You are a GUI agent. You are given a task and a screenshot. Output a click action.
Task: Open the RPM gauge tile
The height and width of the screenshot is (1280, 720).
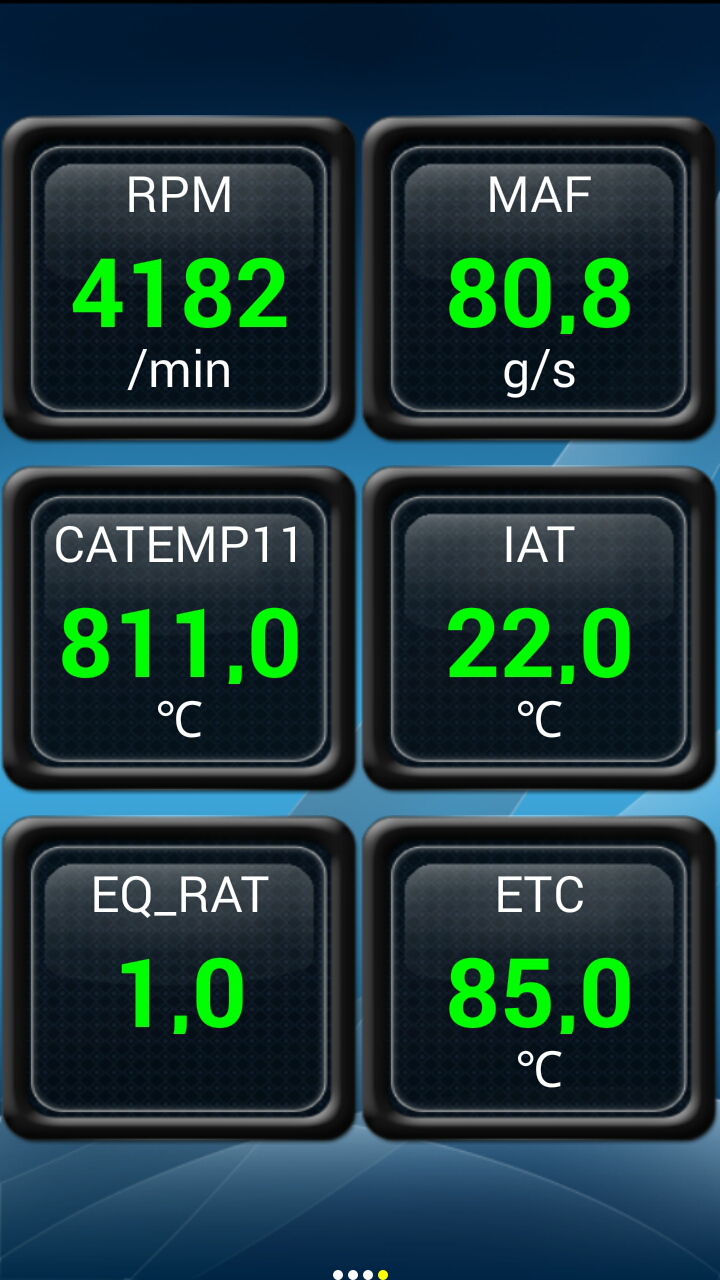pos(180,280)
